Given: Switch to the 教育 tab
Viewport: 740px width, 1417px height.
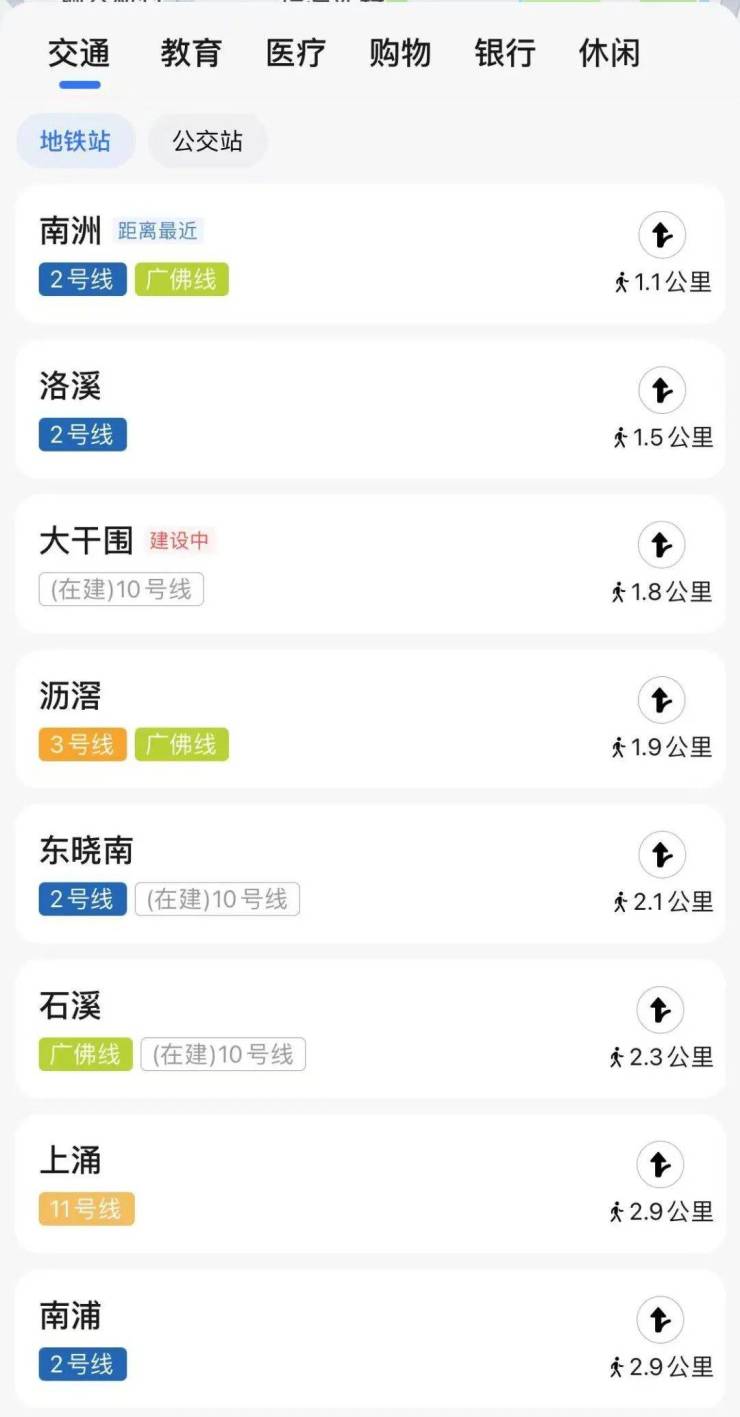Looking at the screenshot, I should point(190,53).
